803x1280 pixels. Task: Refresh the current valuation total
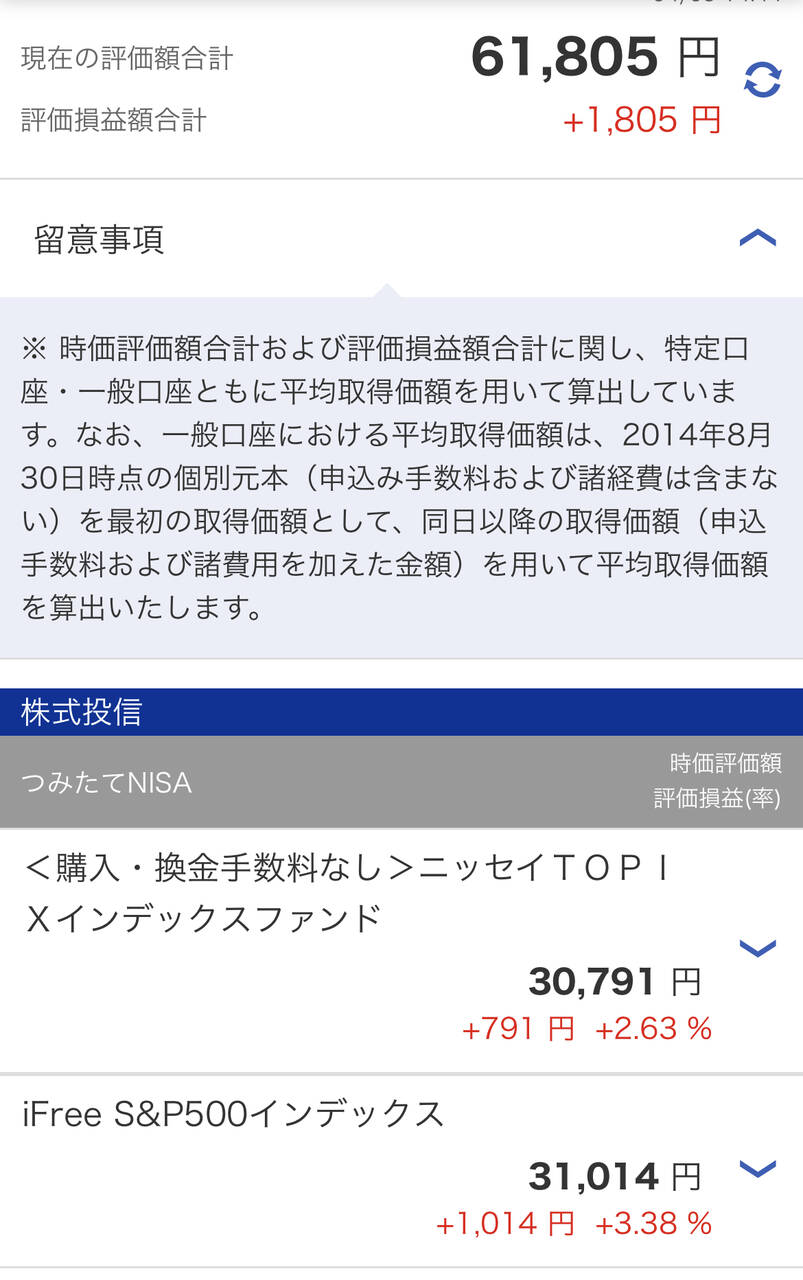(762, 80)
